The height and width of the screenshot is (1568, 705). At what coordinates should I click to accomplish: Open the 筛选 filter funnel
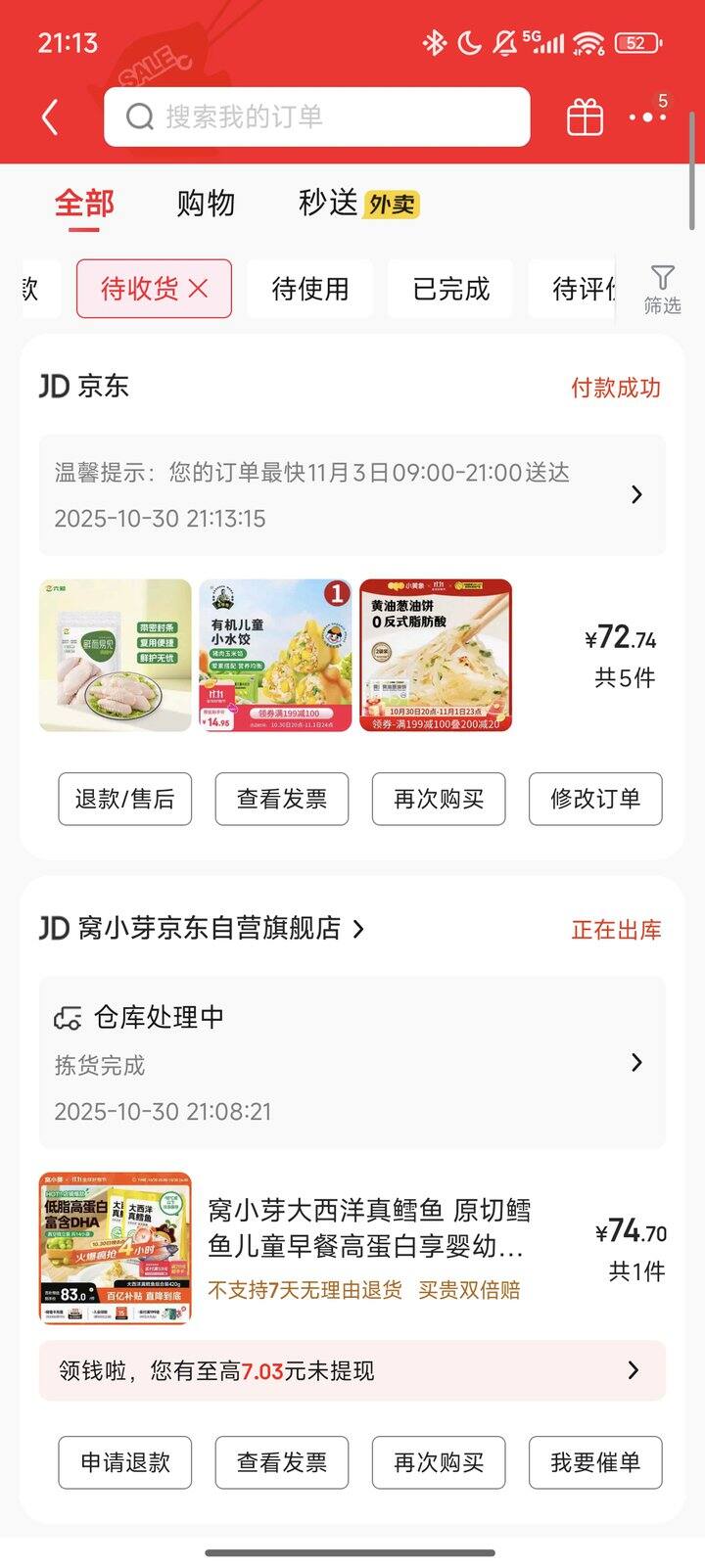(662, 289)
